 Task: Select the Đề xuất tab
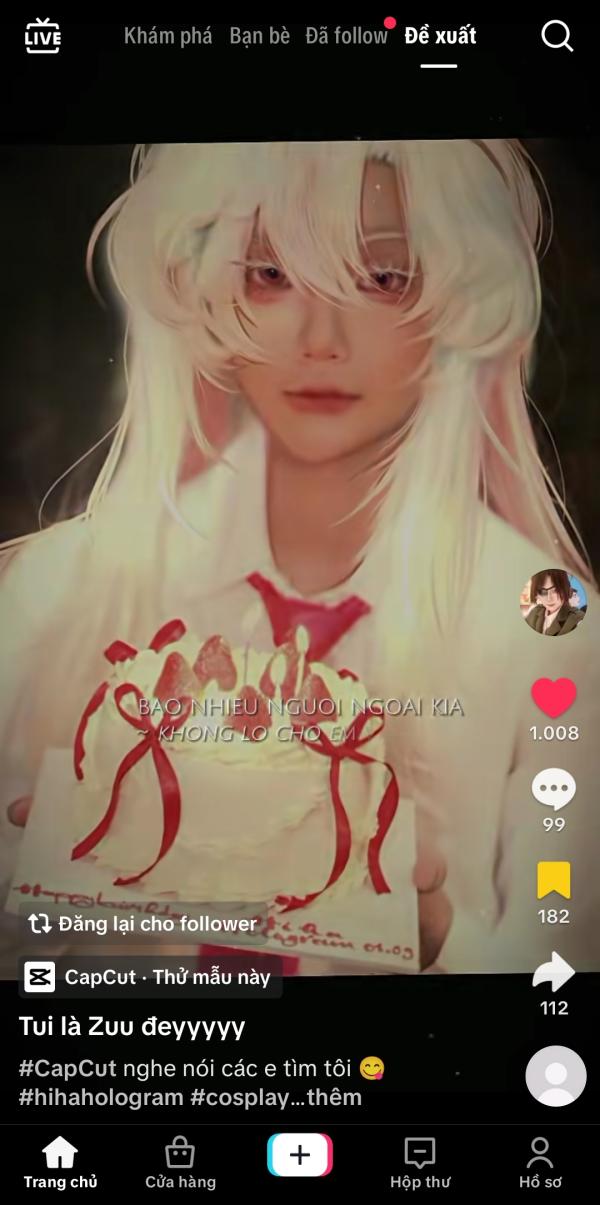[x=440, y=36]
